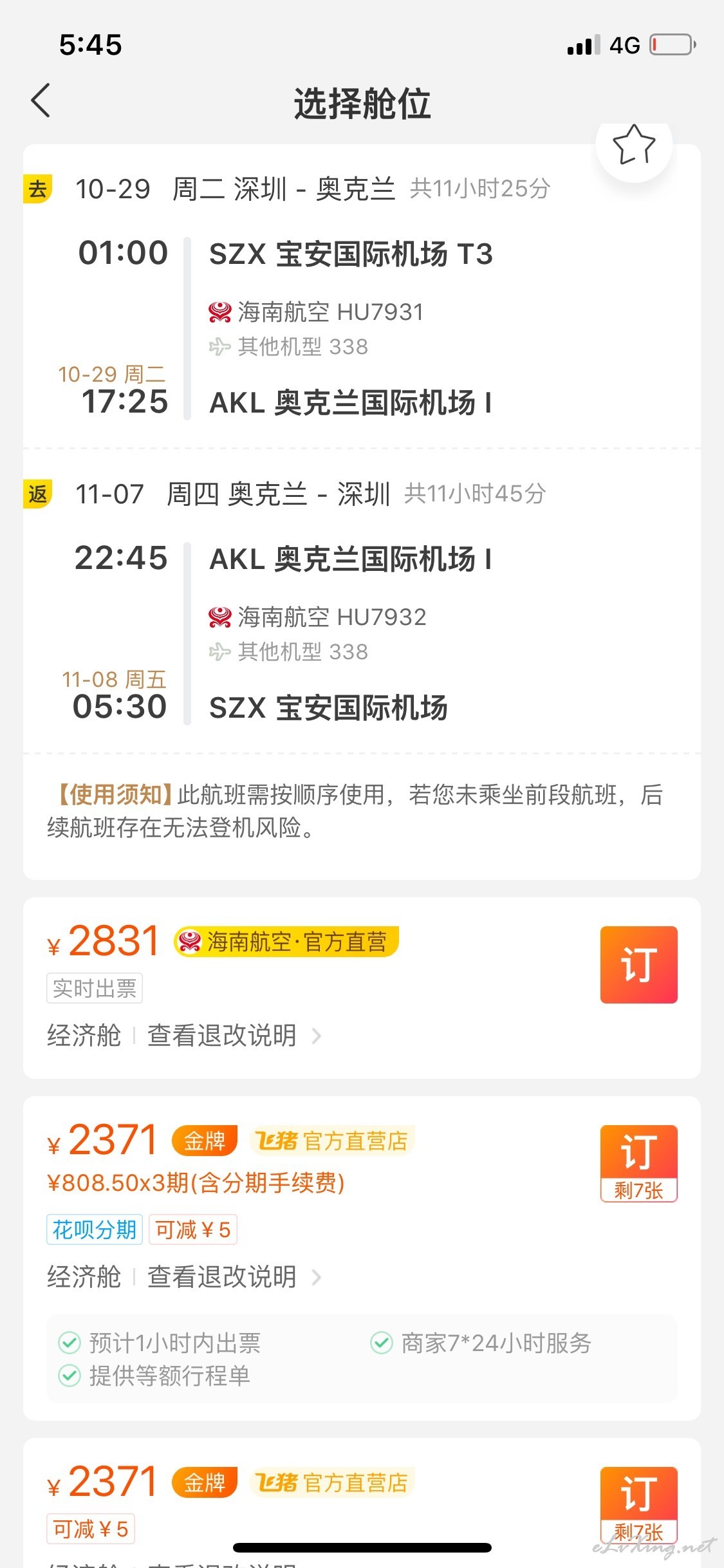
Task: Book the ¥2831 Hainan Airlines official fare
Action: (x=638, y=964)
